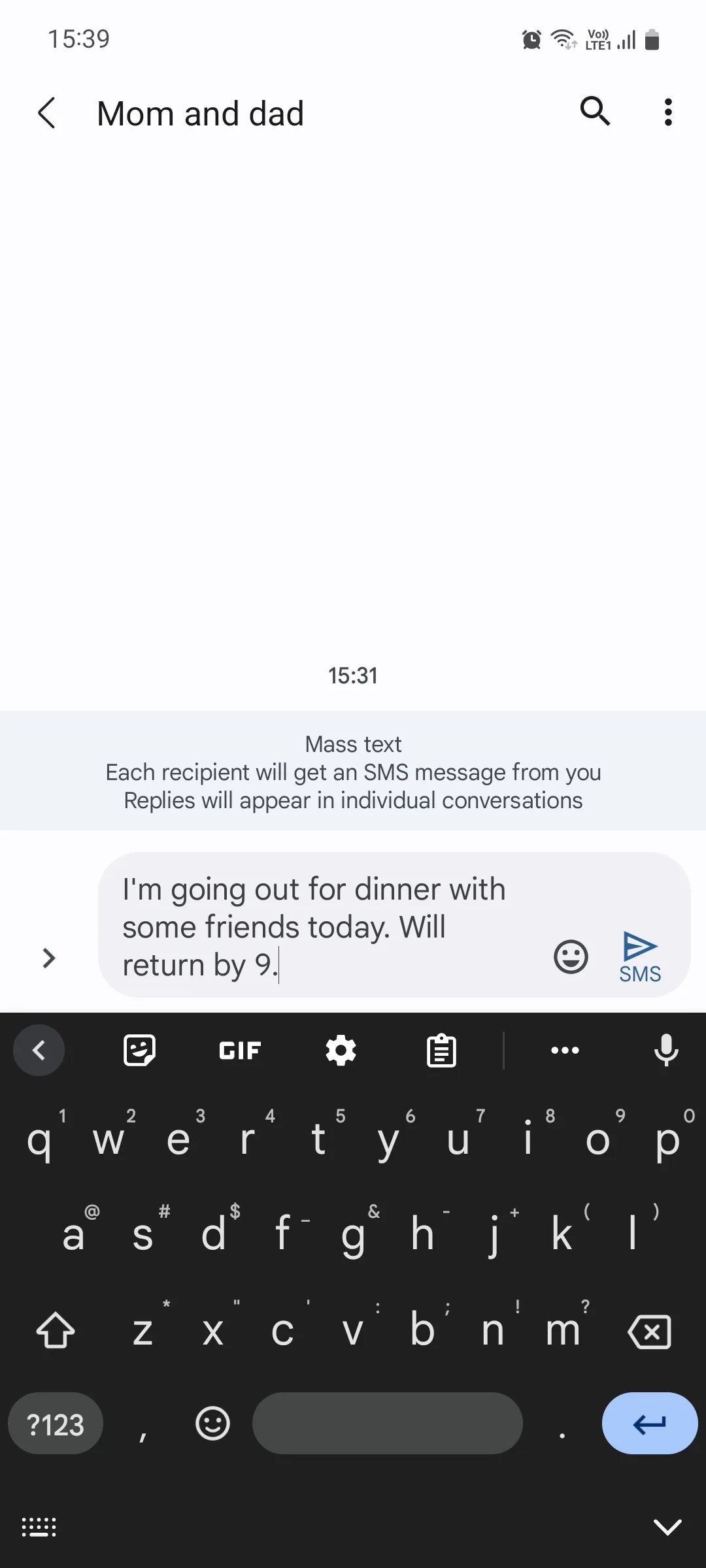Show more keyboard toolbar options
The width and height of the screenshot is (706, 1568).
(x=565, y=1051)
